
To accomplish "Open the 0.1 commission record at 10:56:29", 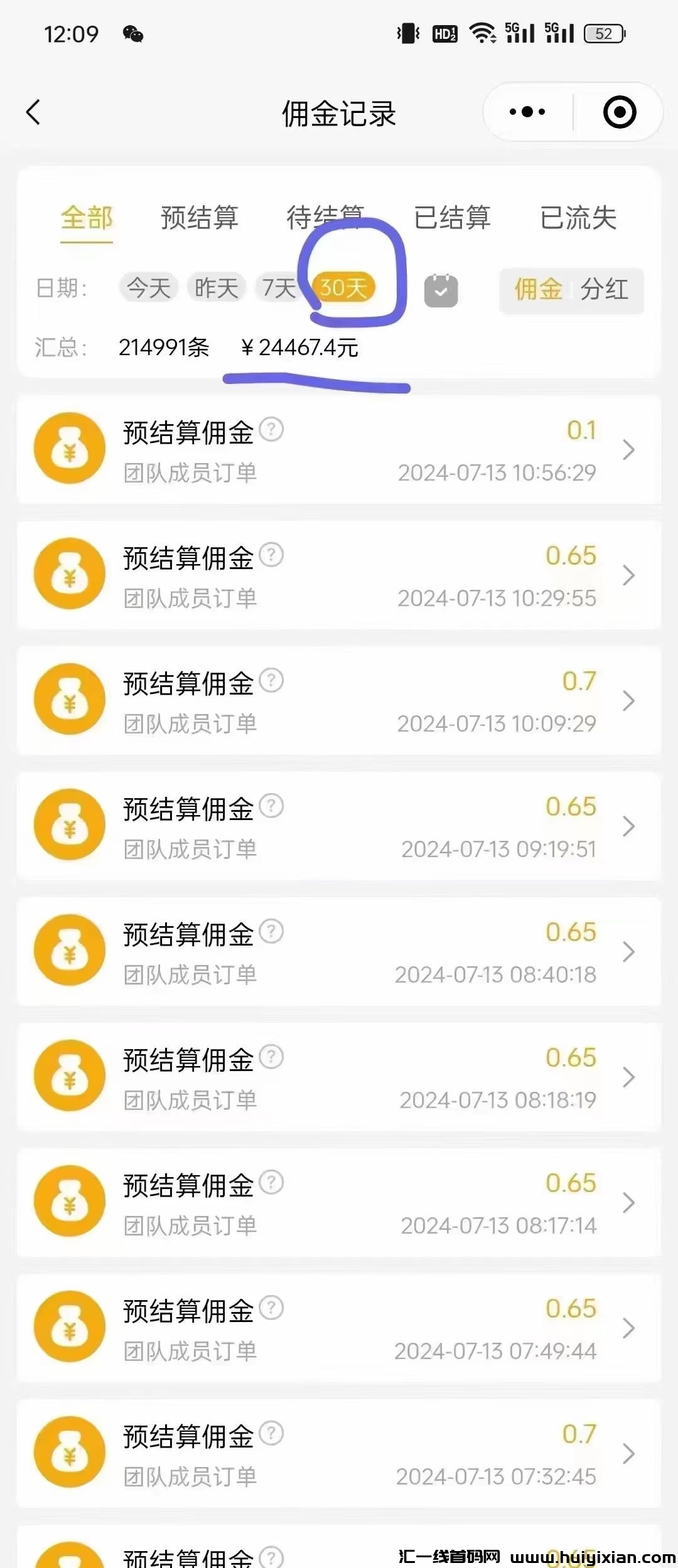I will tap(339, 451).
